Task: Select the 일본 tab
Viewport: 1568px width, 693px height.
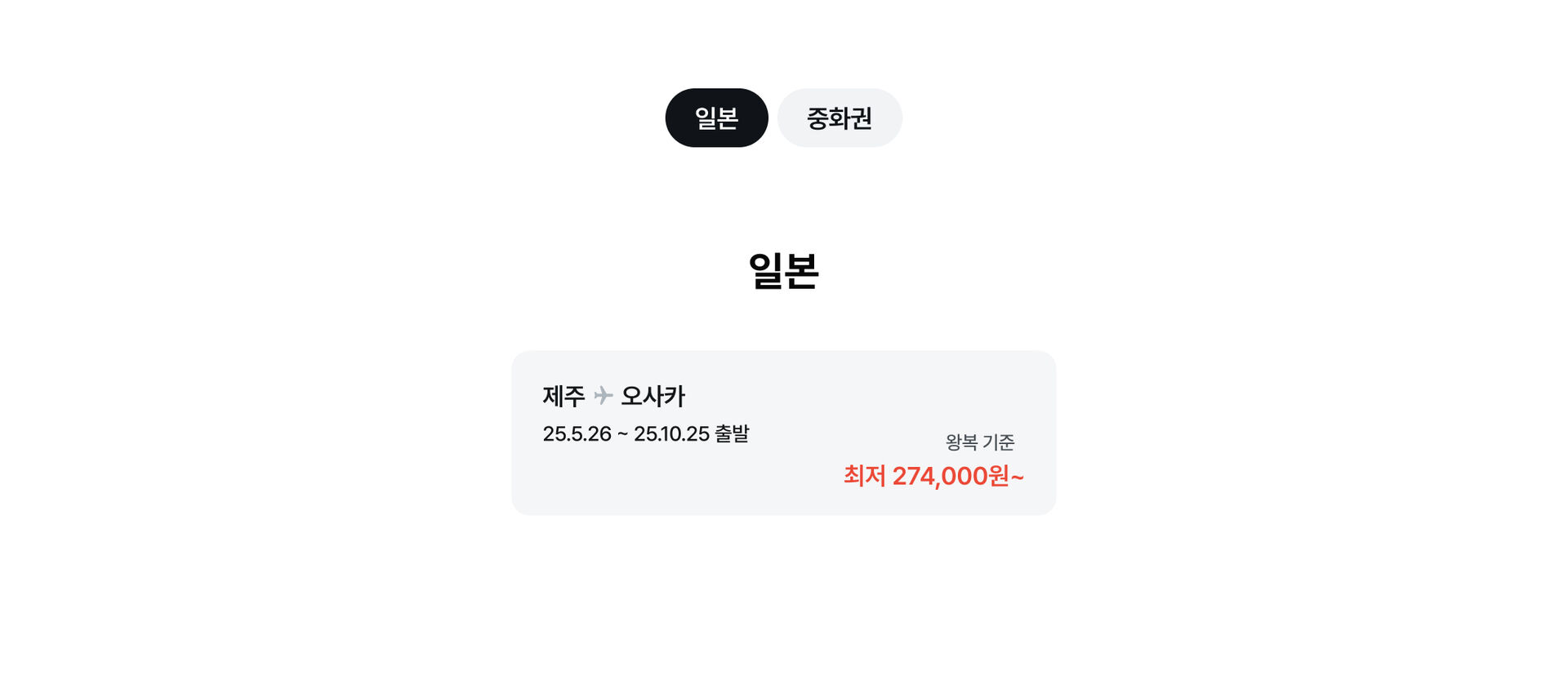Action: (716, 118)
